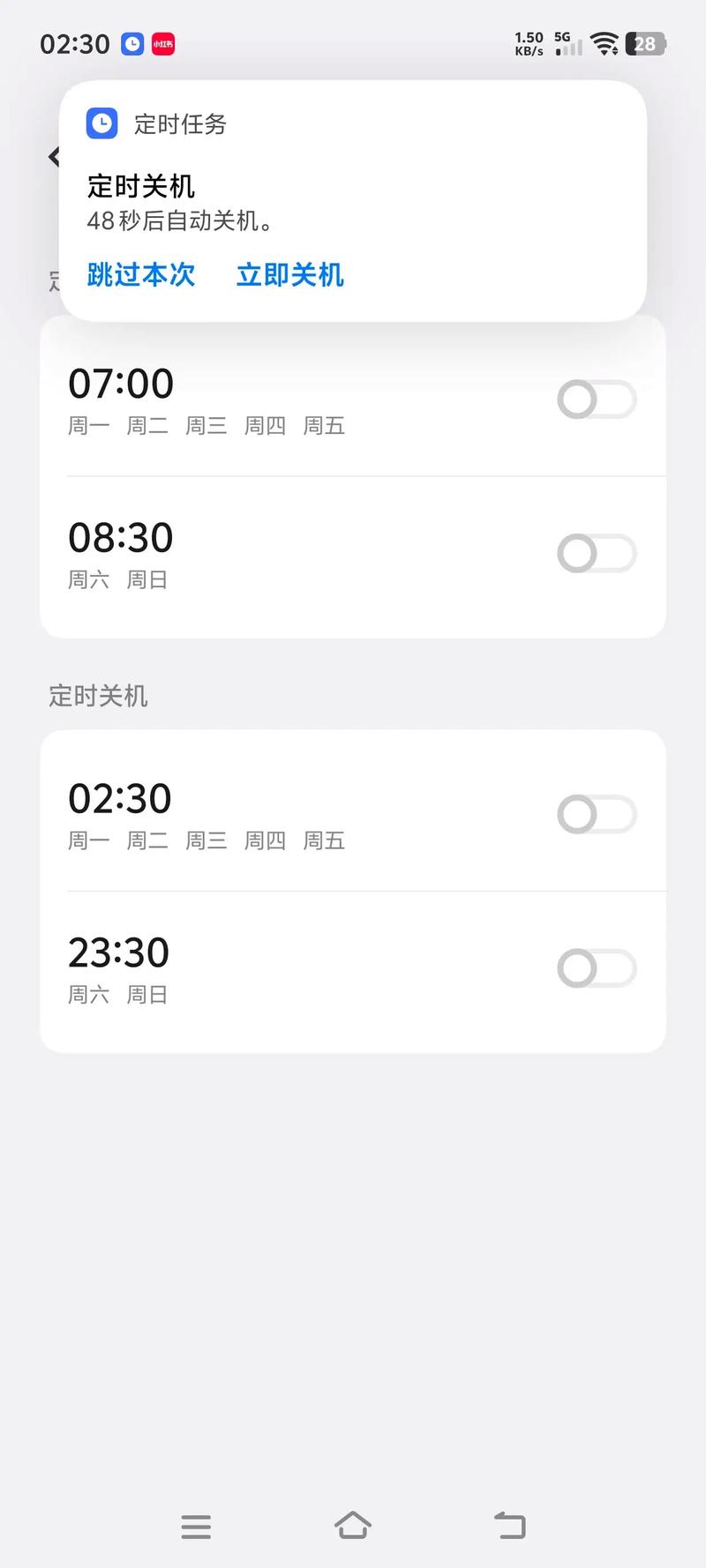Tap 立即关机 to shut down immediately

[x=289, y=275]
